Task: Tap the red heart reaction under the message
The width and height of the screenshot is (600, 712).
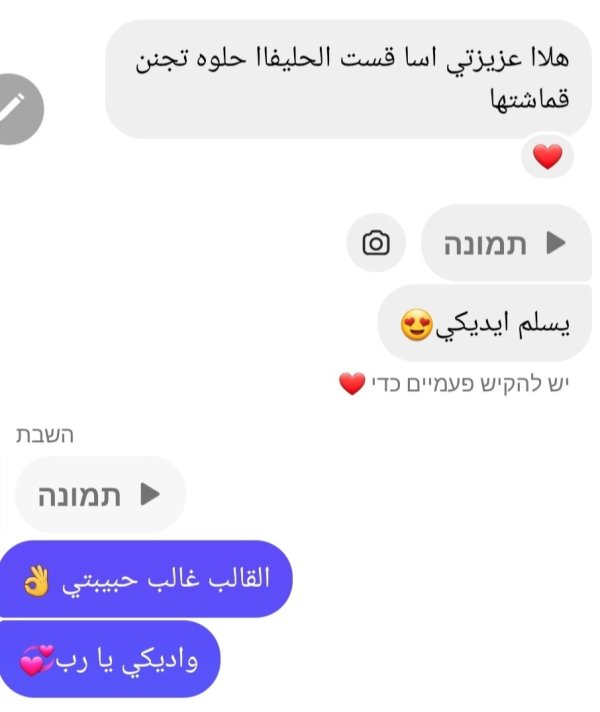Action: tap(548, 157)
